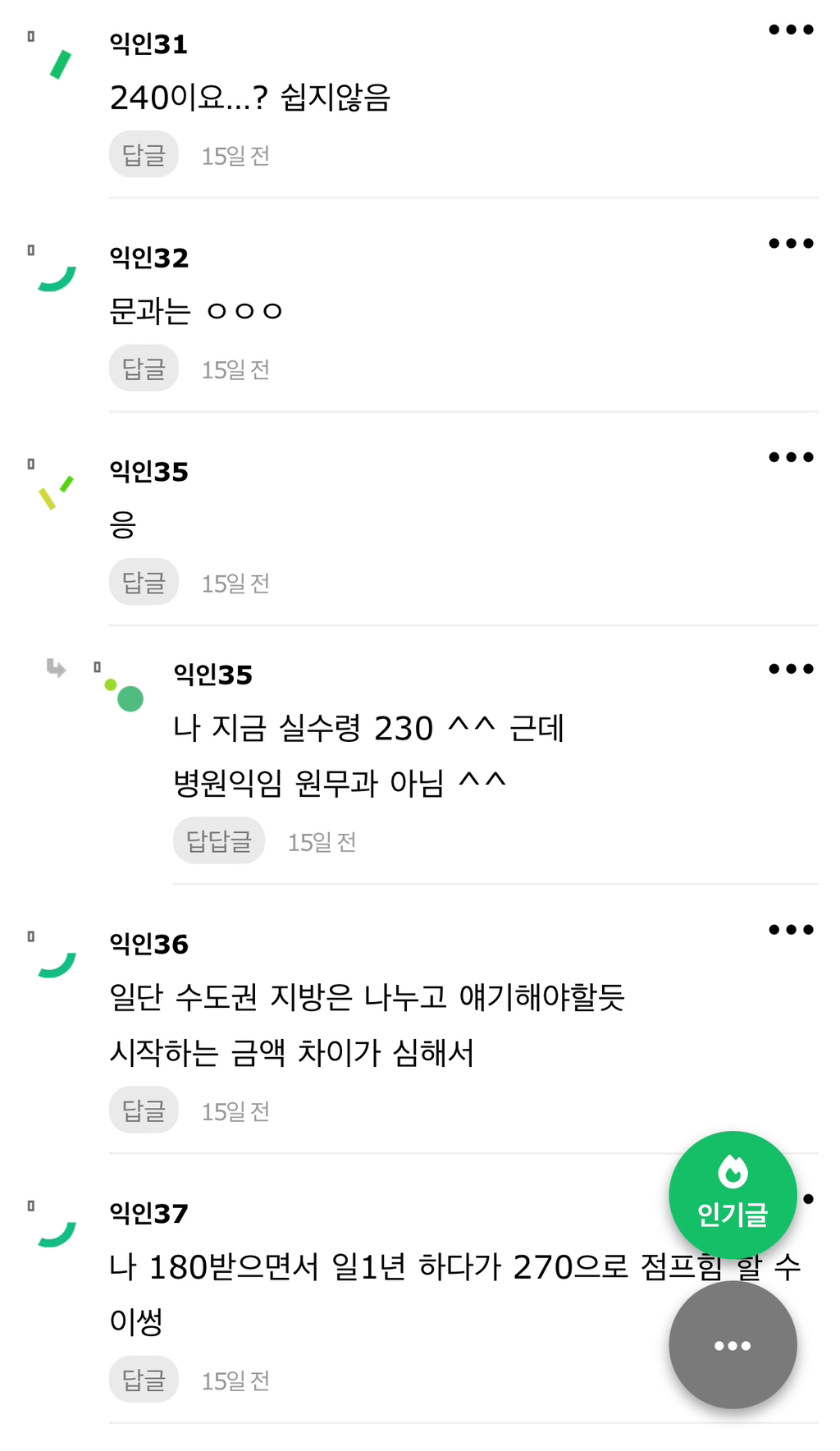Open the green 인기글 floating button

[732, 1194]
